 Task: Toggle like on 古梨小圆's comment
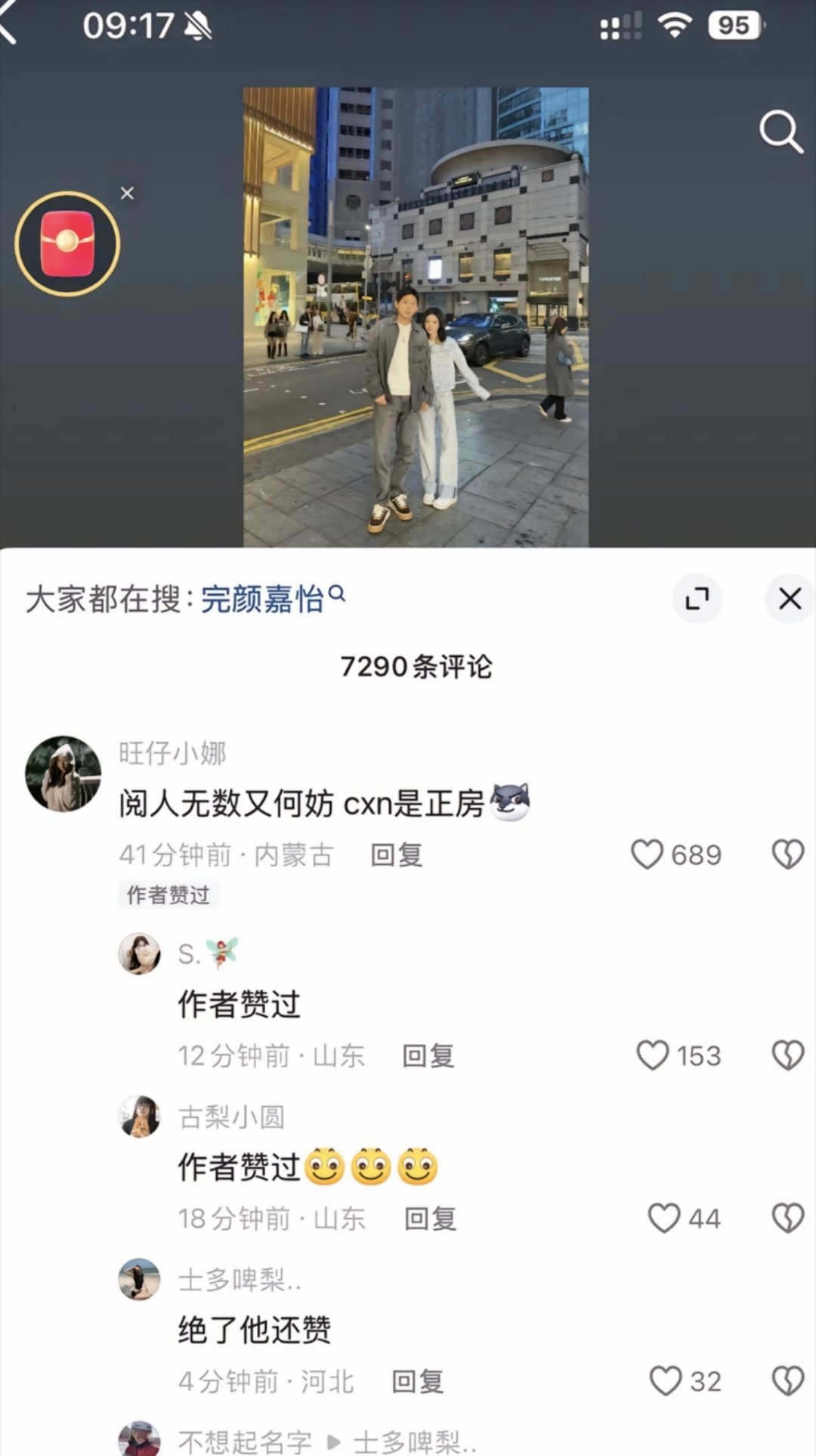point(665,1219)
